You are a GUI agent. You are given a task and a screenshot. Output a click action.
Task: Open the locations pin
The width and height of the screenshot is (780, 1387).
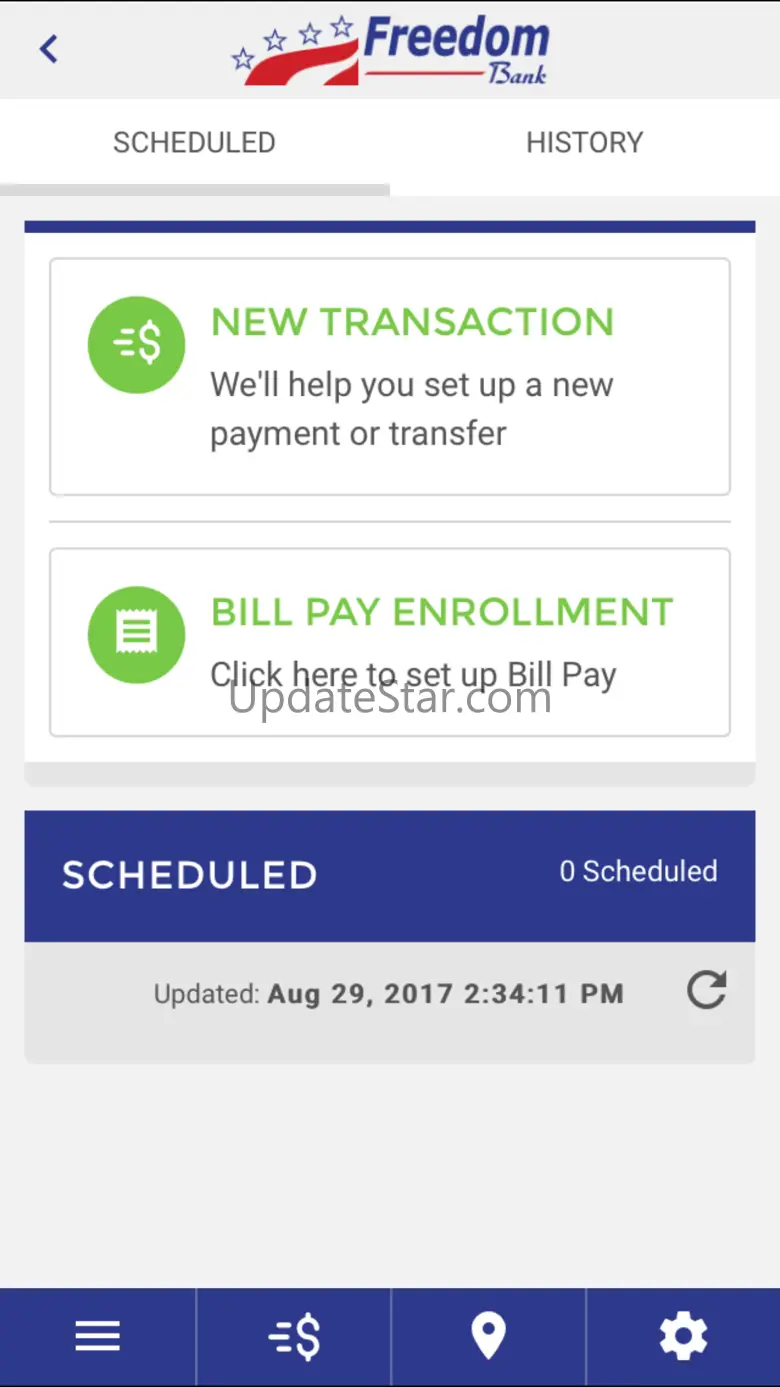tap(488, 1336)
